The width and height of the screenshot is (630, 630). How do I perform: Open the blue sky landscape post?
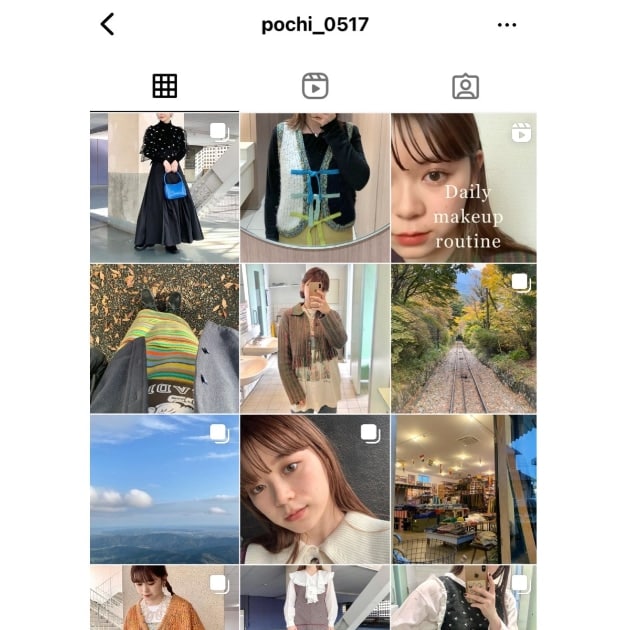tap(164, 489)
